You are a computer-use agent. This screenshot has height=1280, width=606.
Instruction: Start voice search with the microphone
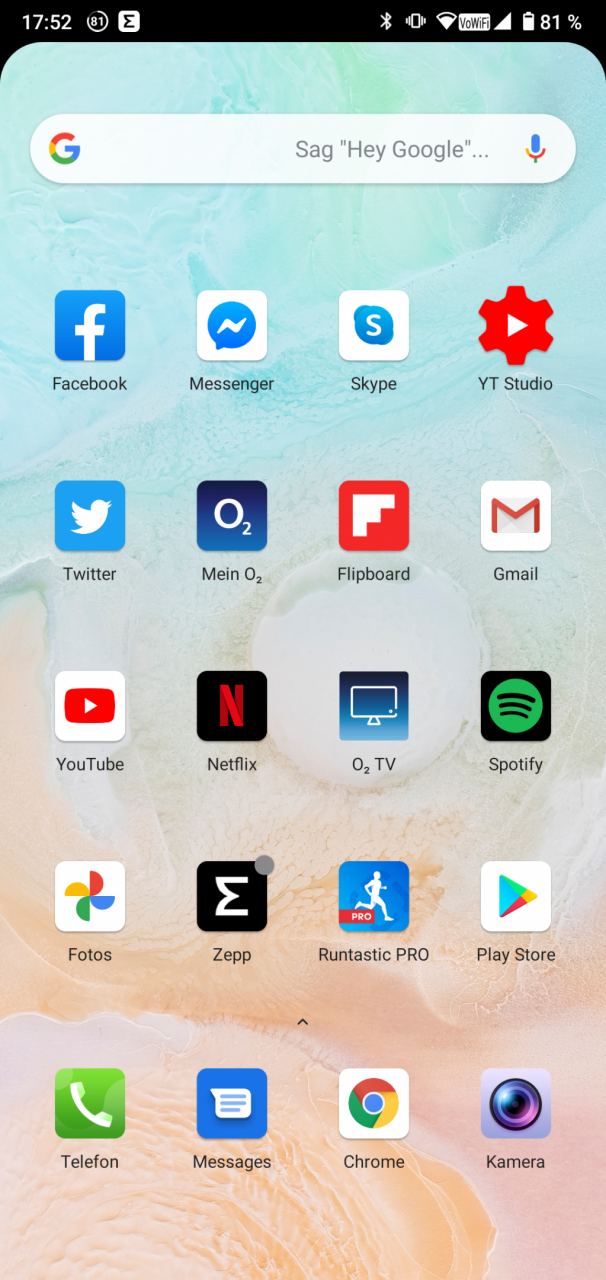click(x=536, y=149)
